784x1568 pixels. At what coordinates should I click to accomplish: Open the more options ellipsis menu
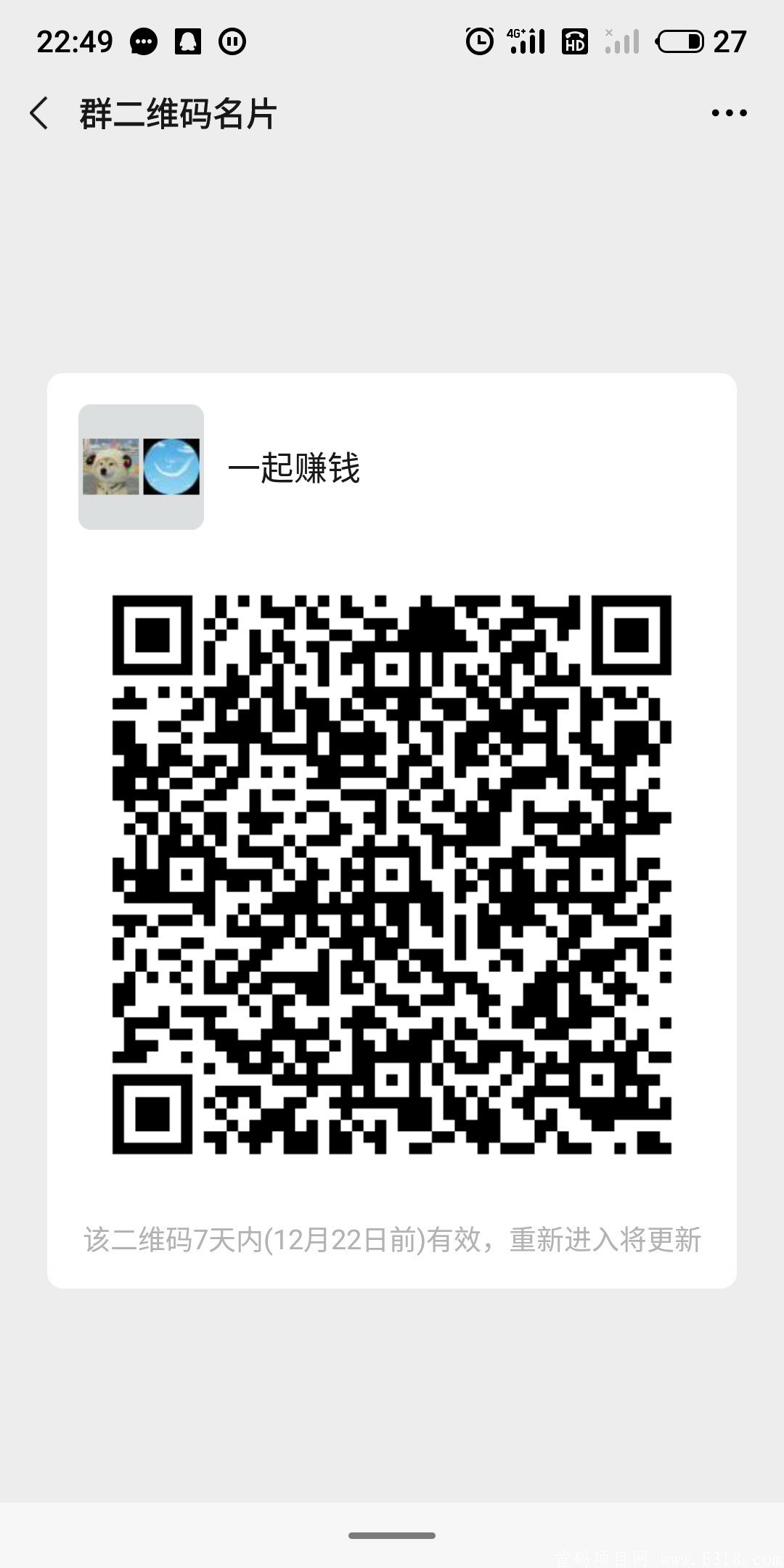[730, 113]
